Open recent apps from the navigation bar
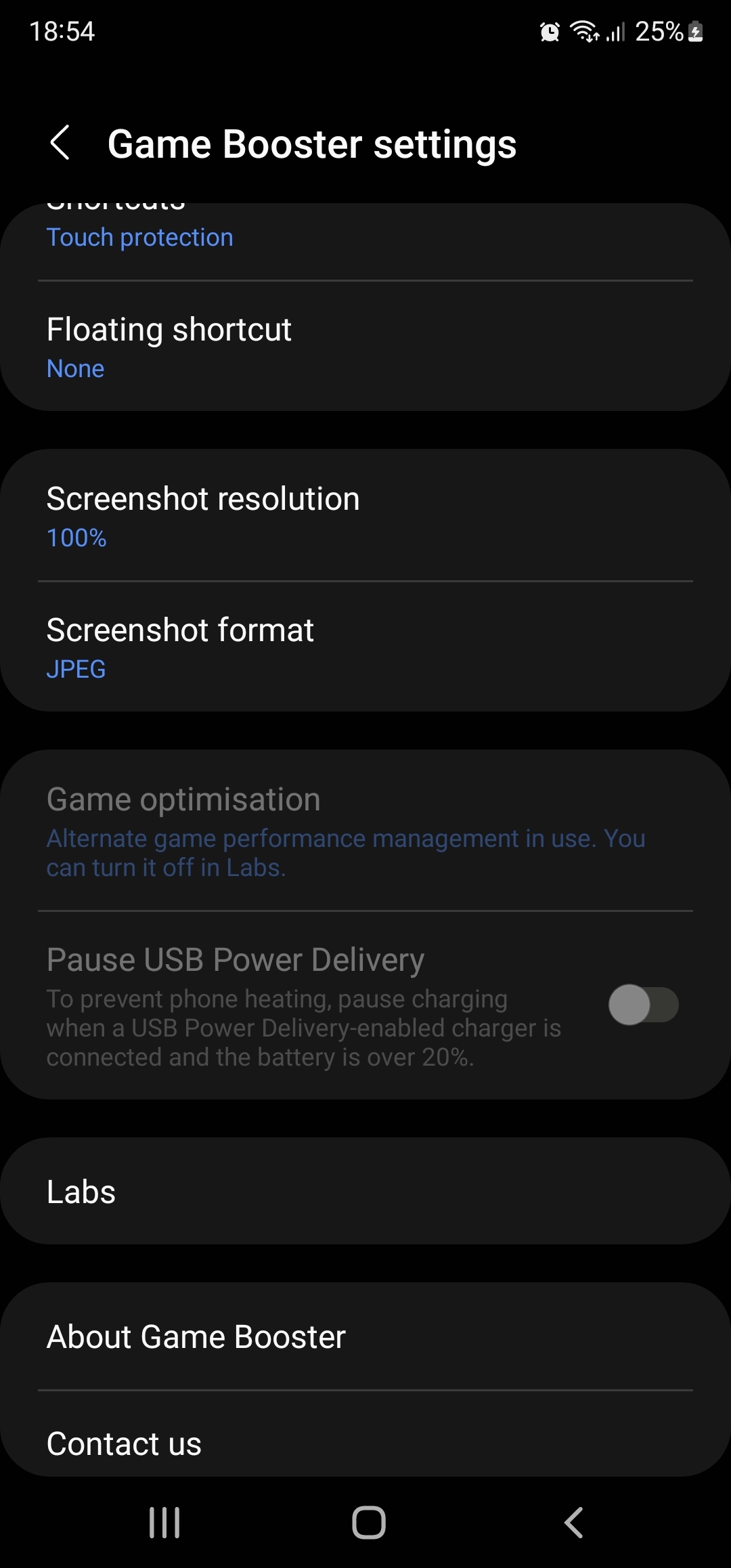Viewport: 731px width, 1568px height. pos(164,1523)
